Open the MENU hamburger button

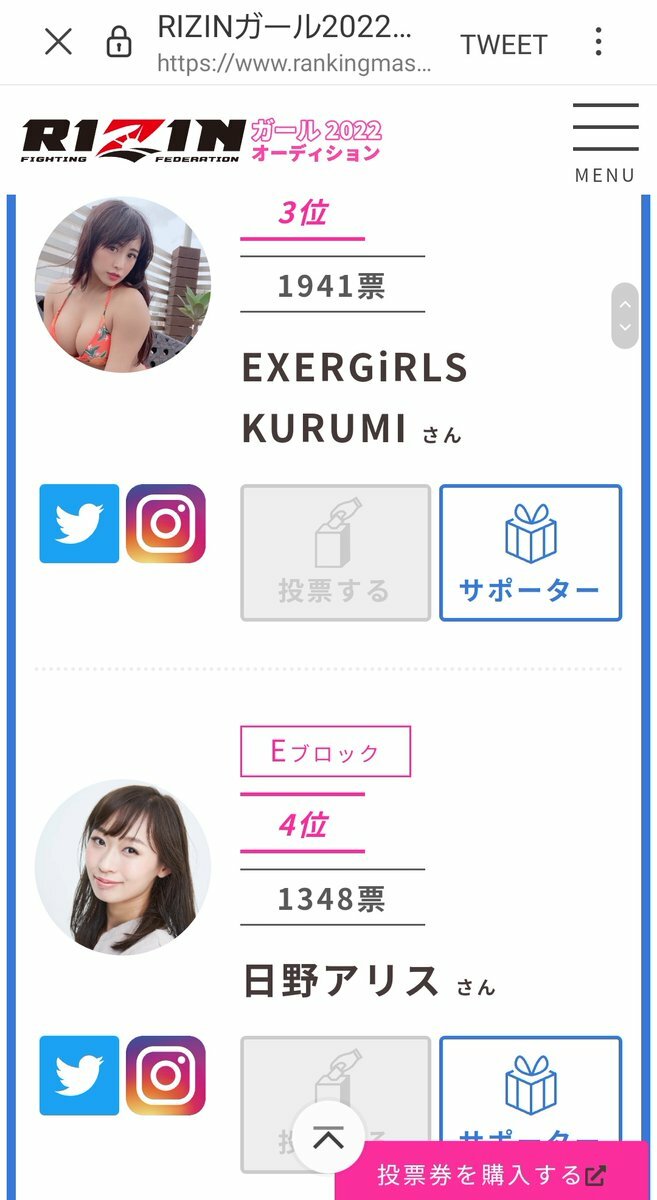point(605,141)
